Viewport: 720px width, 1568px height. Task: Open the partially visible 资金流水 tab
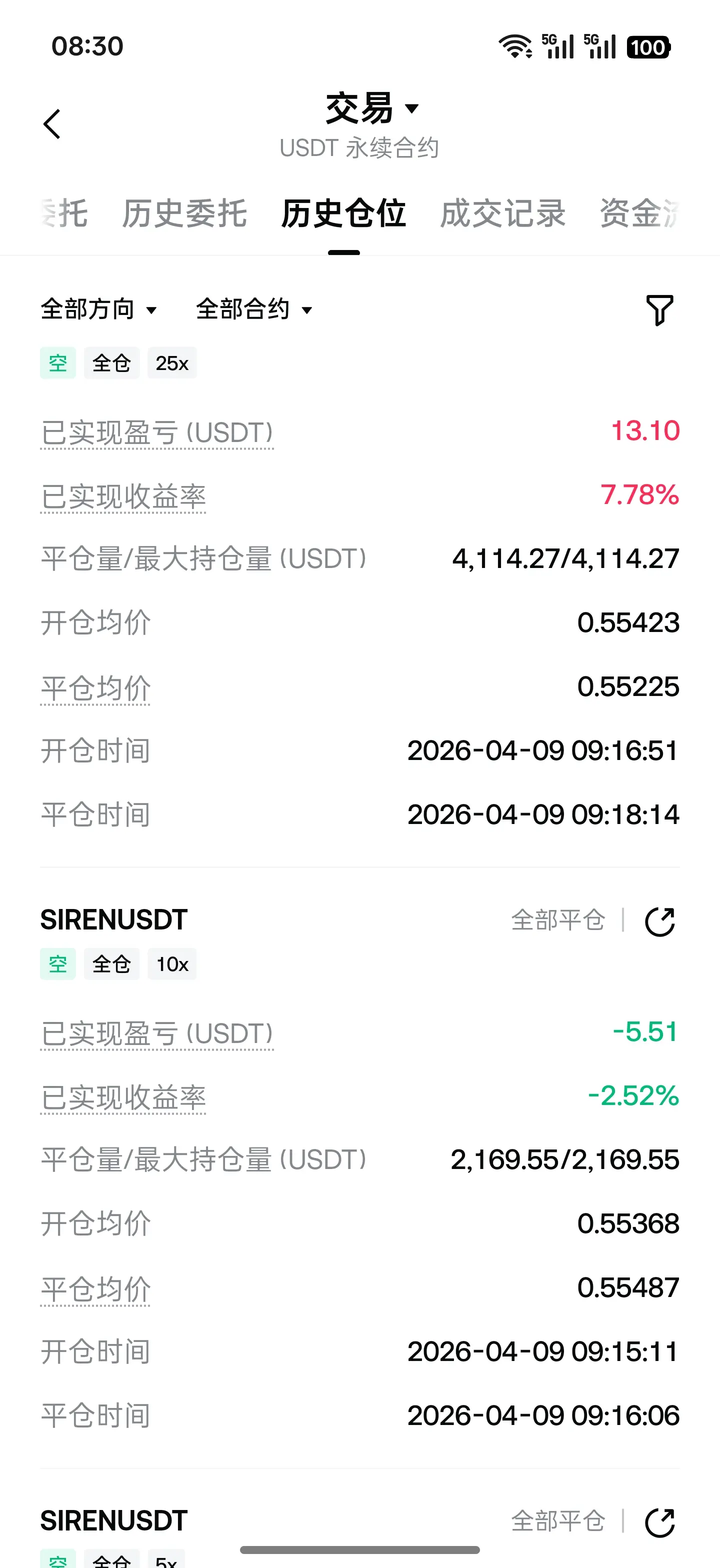(x=639, y=213)
